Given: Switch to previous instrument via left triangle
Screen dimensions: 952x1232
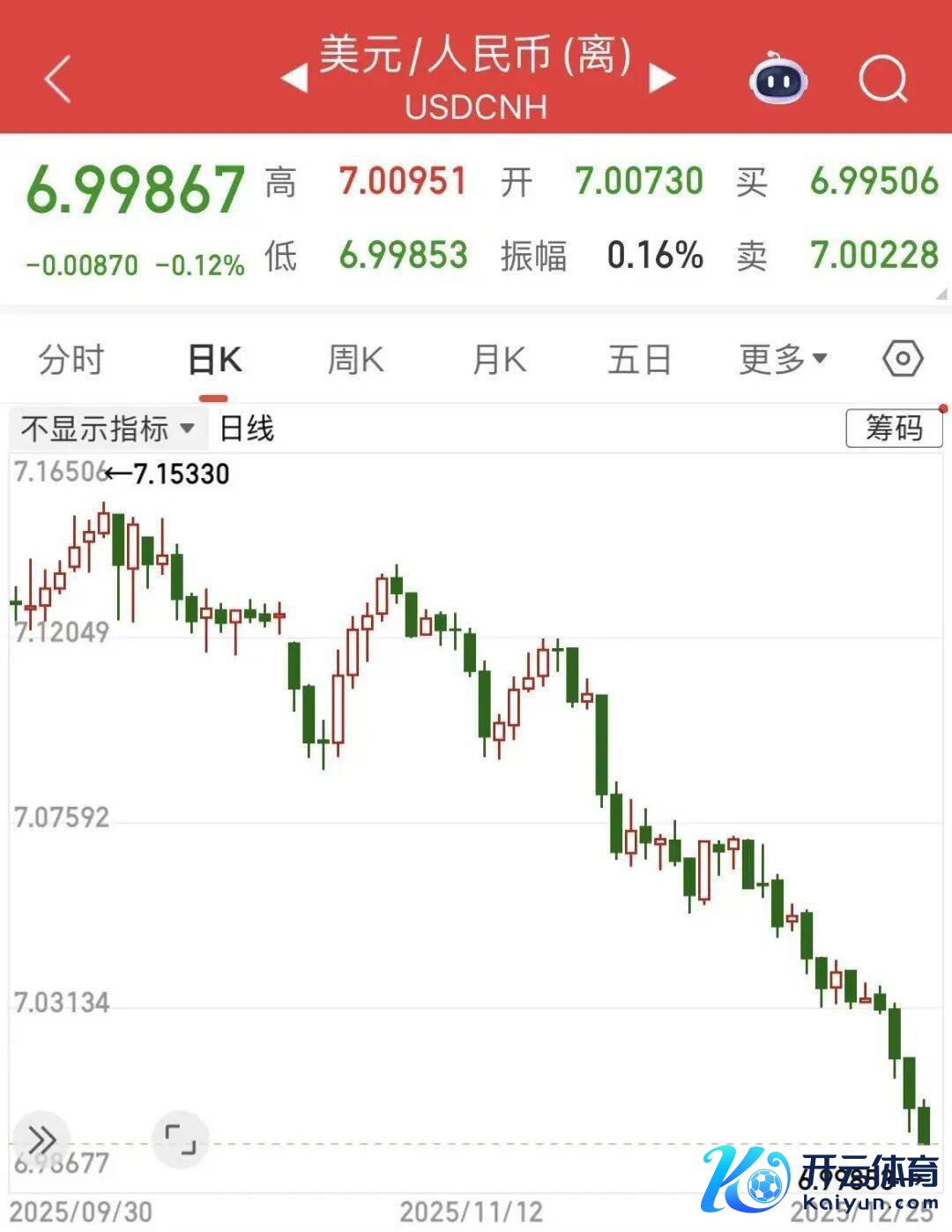Looking at the screenshot, I should pos(294,78).
